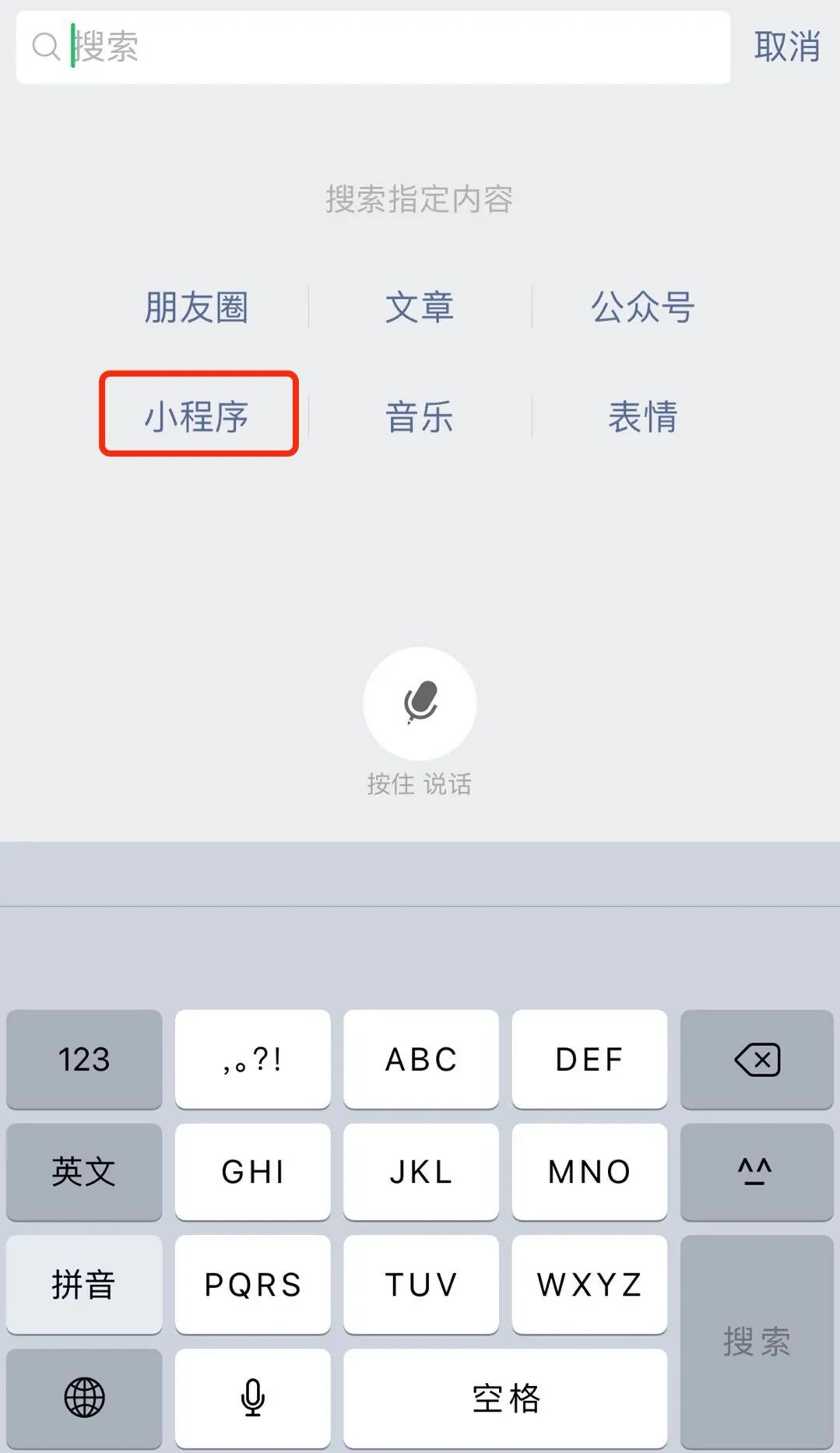Search for 音乐 content
This screenshot has height=1453, width=840.
pyautogui.click(x=420, y=416)
